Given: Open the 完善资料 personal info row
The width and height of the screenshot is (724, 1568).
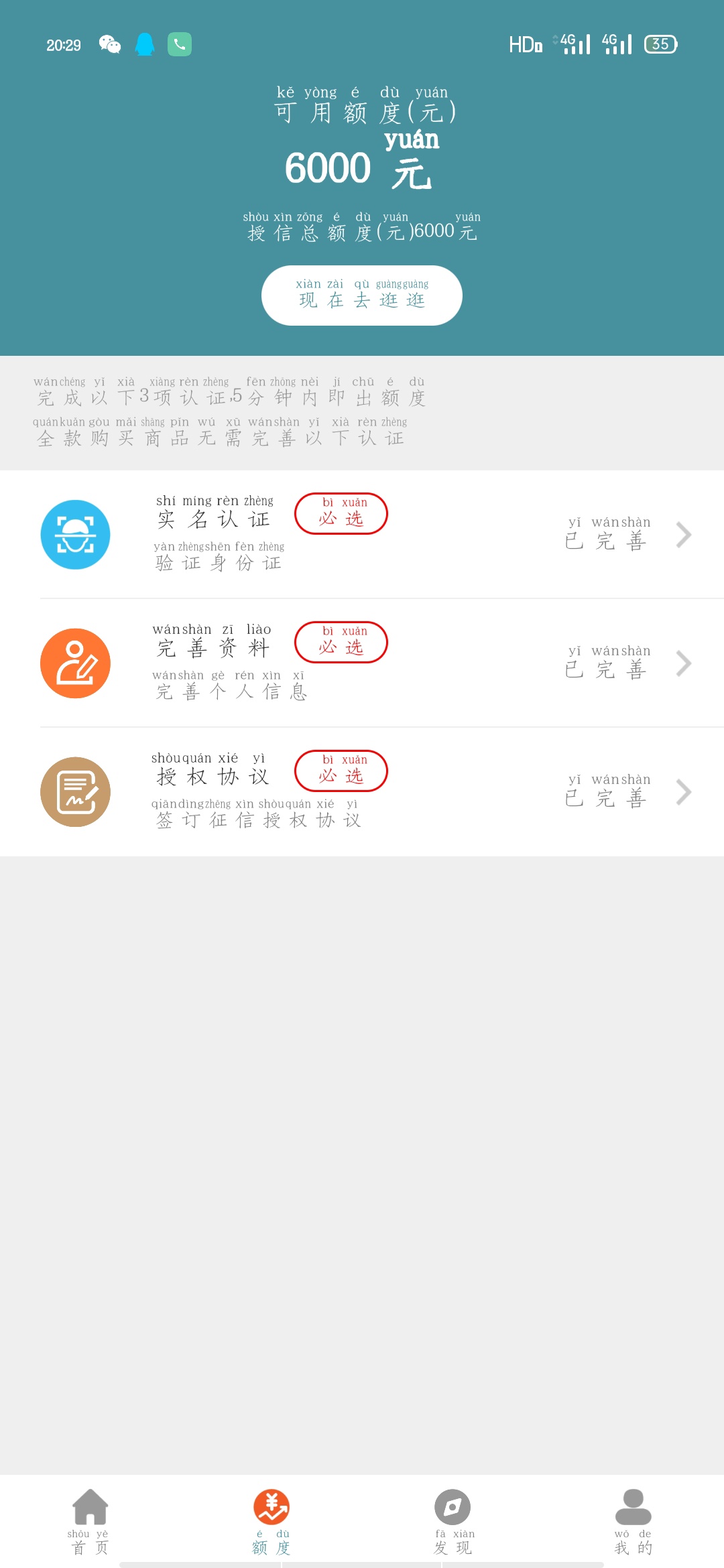Looking at the screenshot, I should pyautogui.click(x=362, y=663).
